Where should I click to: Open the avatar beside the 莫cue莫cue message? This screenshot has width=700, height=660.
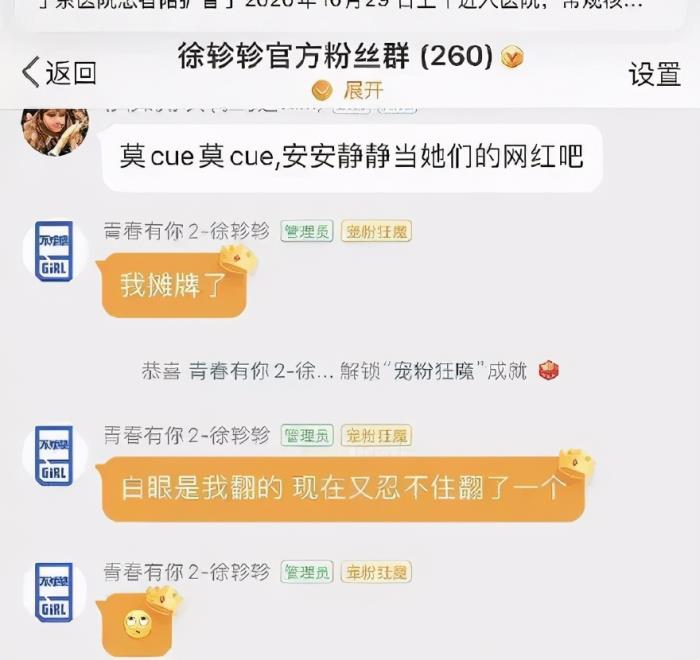coord(55,131)
